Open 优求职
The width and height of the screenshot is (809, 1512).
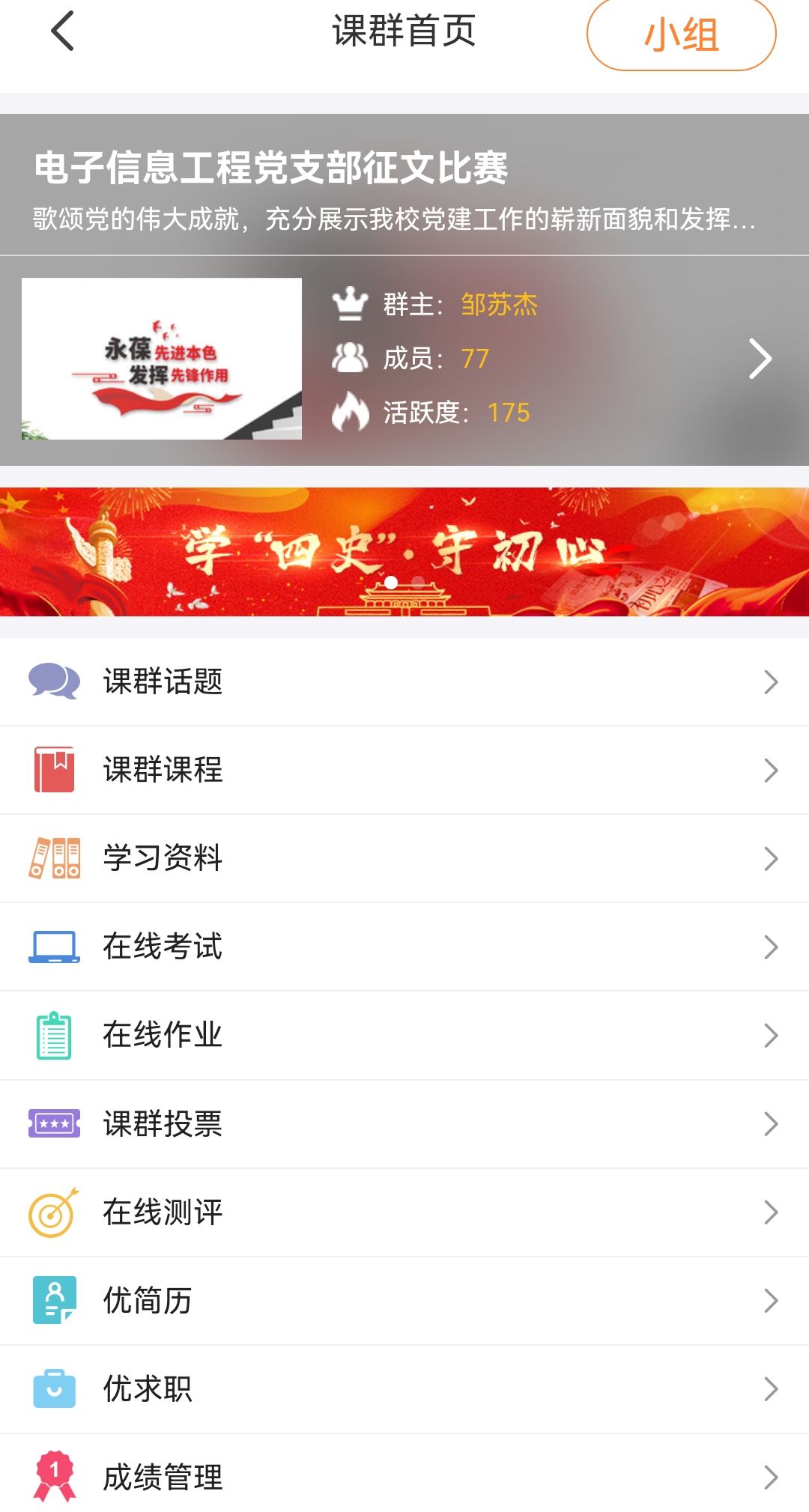404,1388
